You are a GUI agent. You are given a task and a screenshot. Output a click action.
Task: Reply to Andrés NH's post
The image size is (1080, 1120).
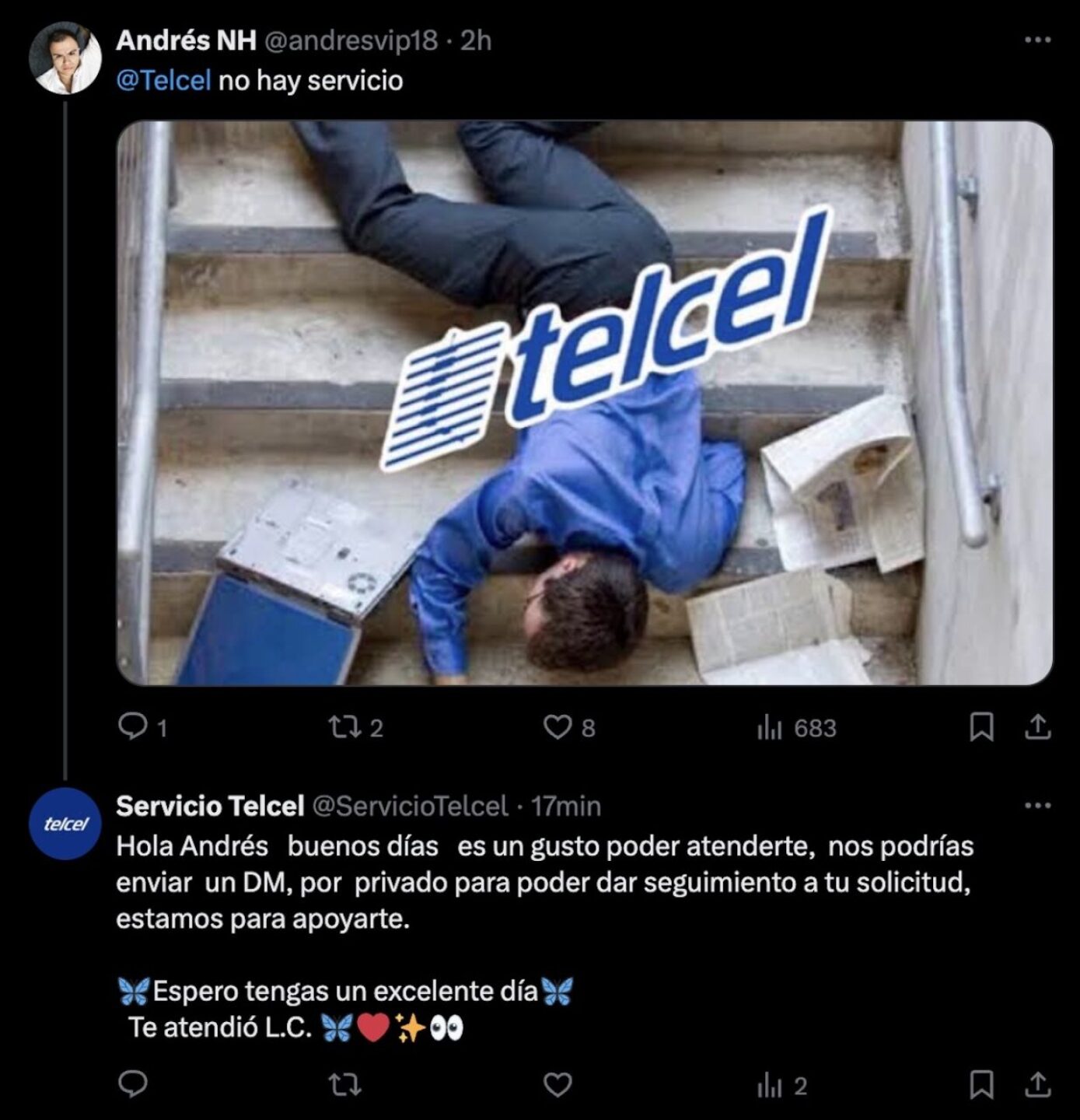tap(133, 727)
